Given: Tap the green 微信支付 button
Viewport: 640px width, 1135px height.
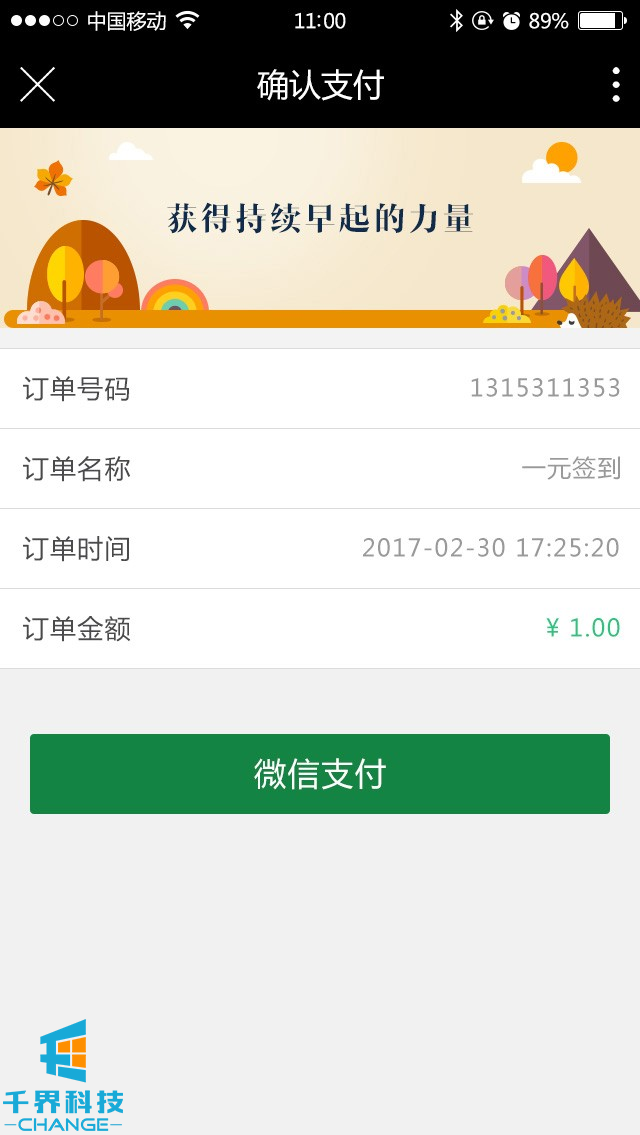Looking at the screenshot, I should [320, 774].
